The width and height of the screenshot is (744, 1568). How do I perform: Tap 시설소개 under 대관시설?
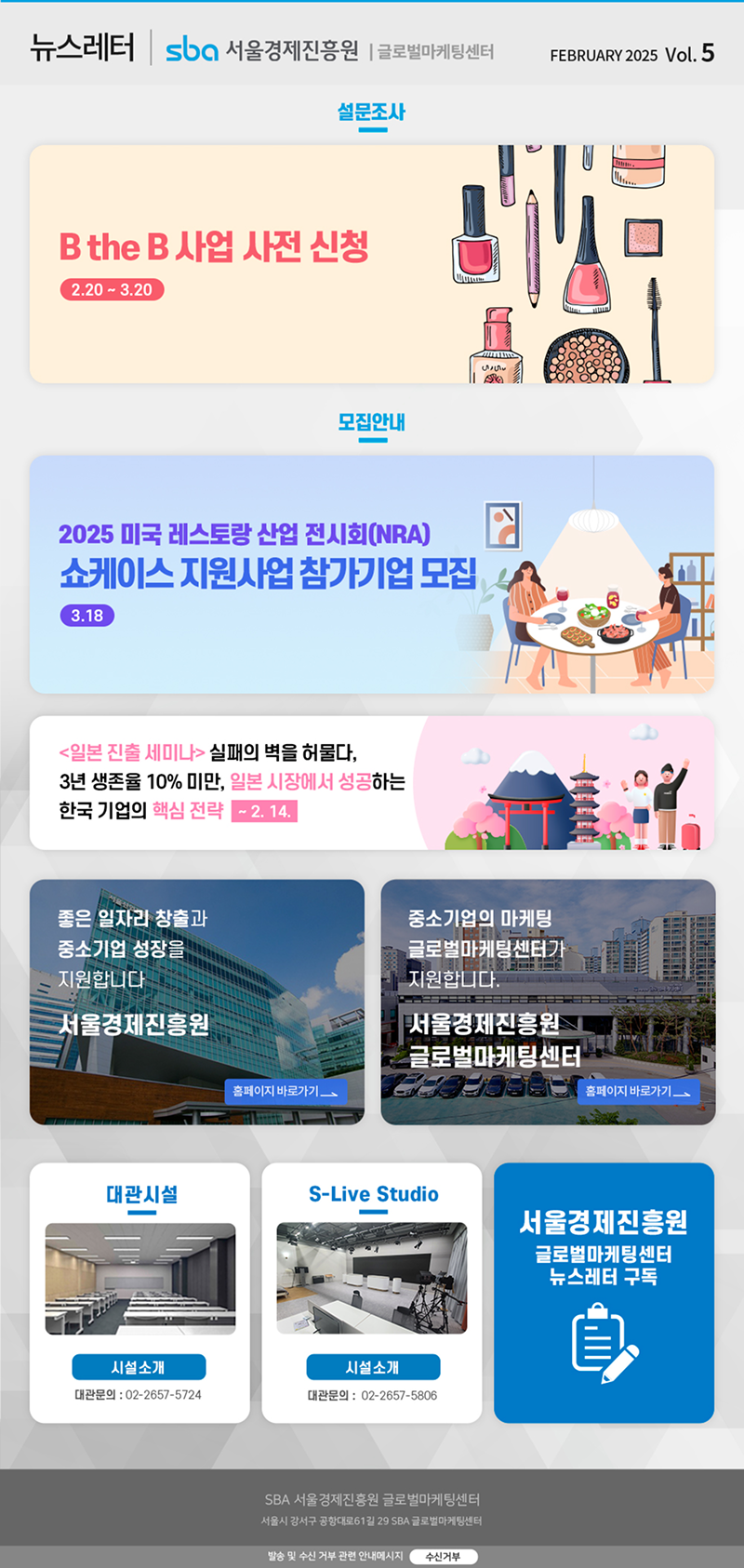tap(139, 1367)
